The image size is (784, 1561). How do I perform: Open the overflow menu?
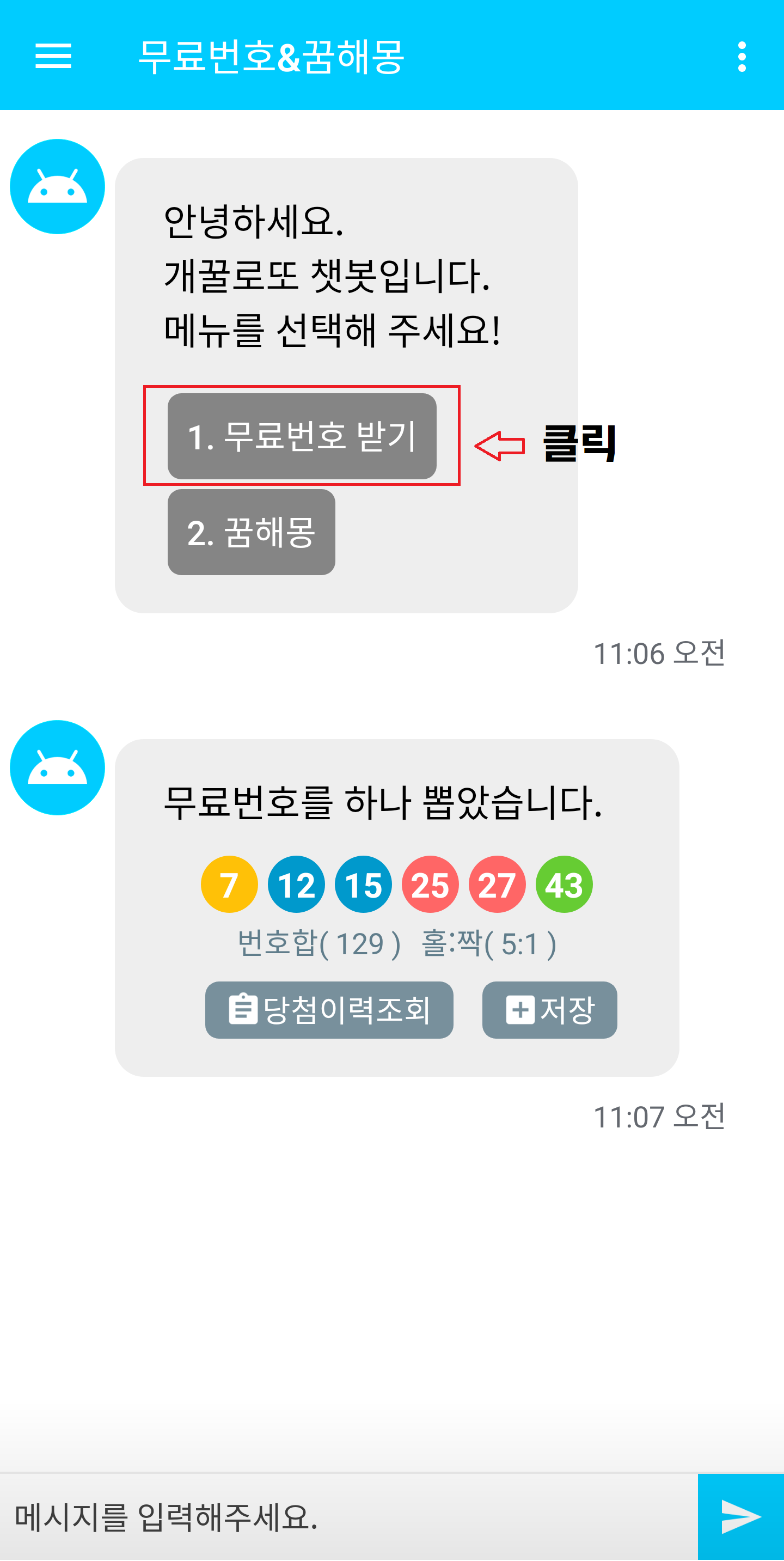[x=742, y=56]
